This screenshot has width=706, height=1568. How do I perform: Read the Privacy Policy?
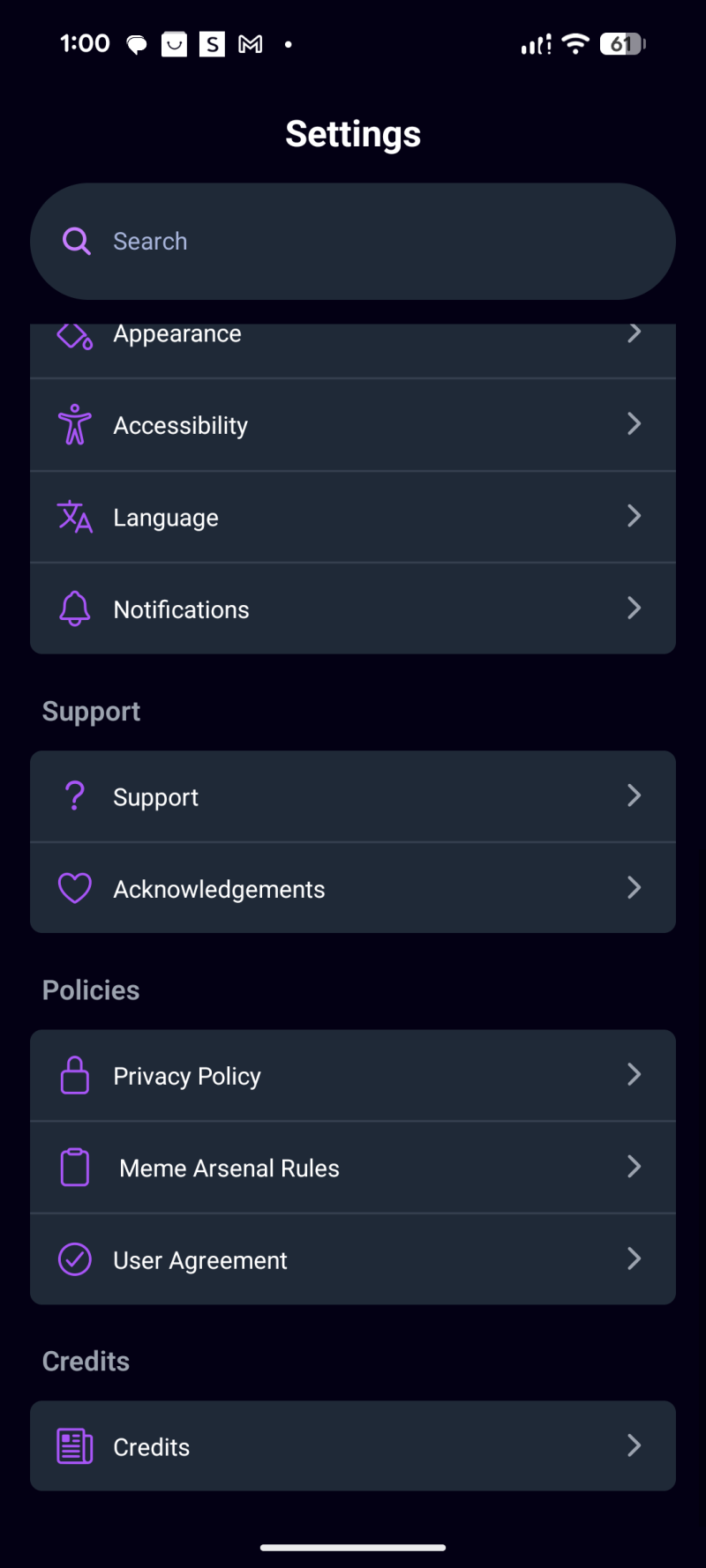(353, 1076)
